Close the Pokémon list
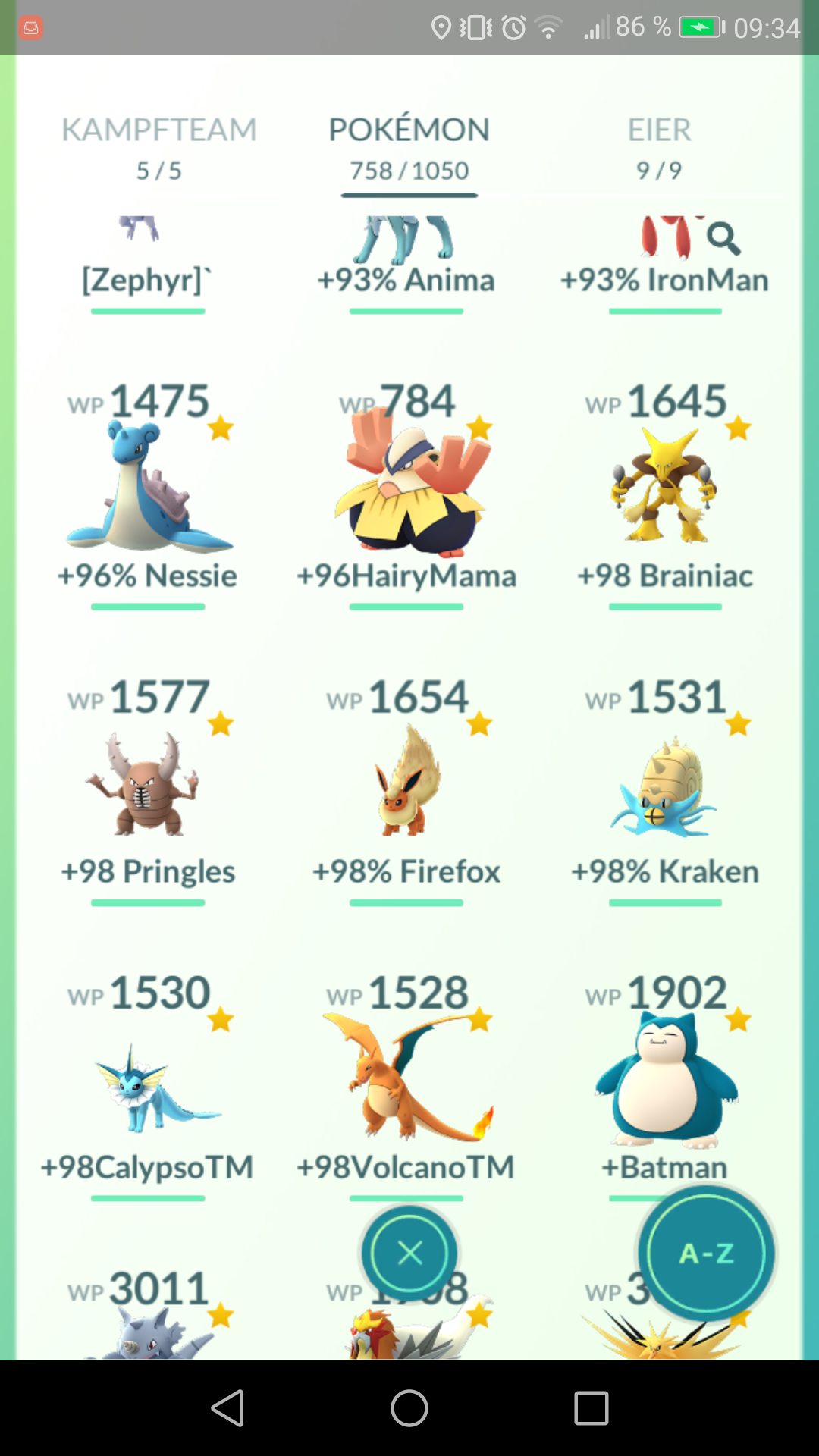The image size is (819, 1456). [409, 1253]
